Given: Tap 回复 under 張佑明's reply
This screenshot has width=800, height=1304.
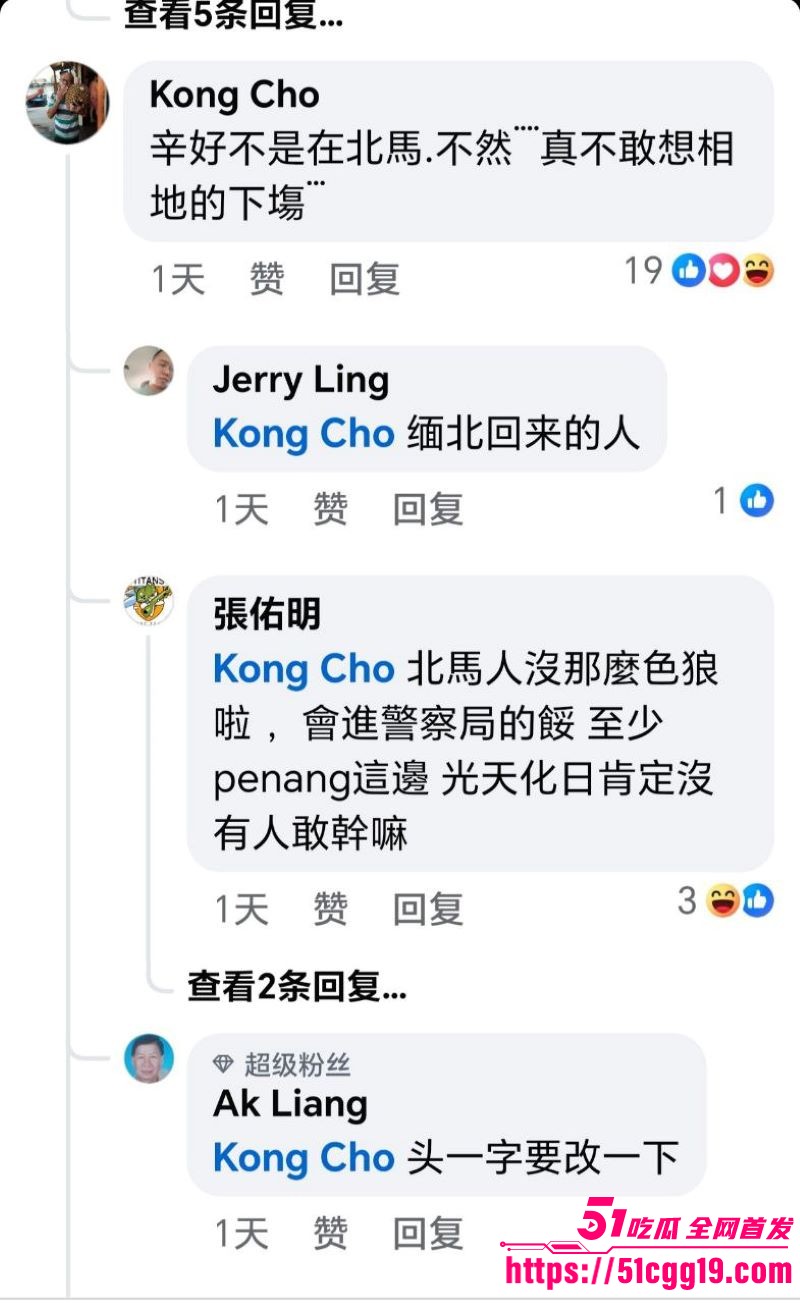Looking at the screenshot, I should (x=428, y=909).
